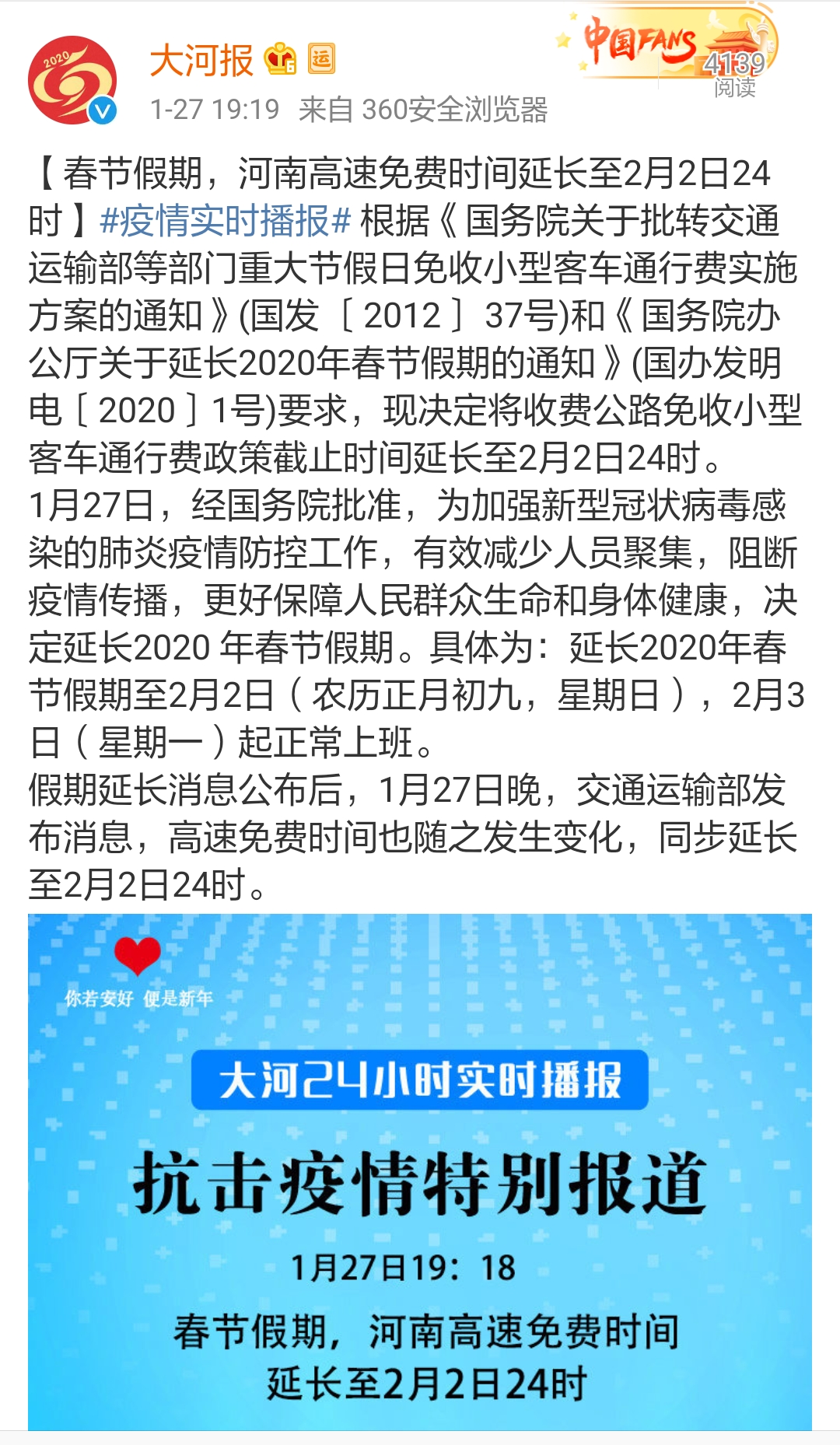The image size is (840, 1445).
Task: View the 抗击疫情特别报道 post image
Action: (x=420, y=1172)
